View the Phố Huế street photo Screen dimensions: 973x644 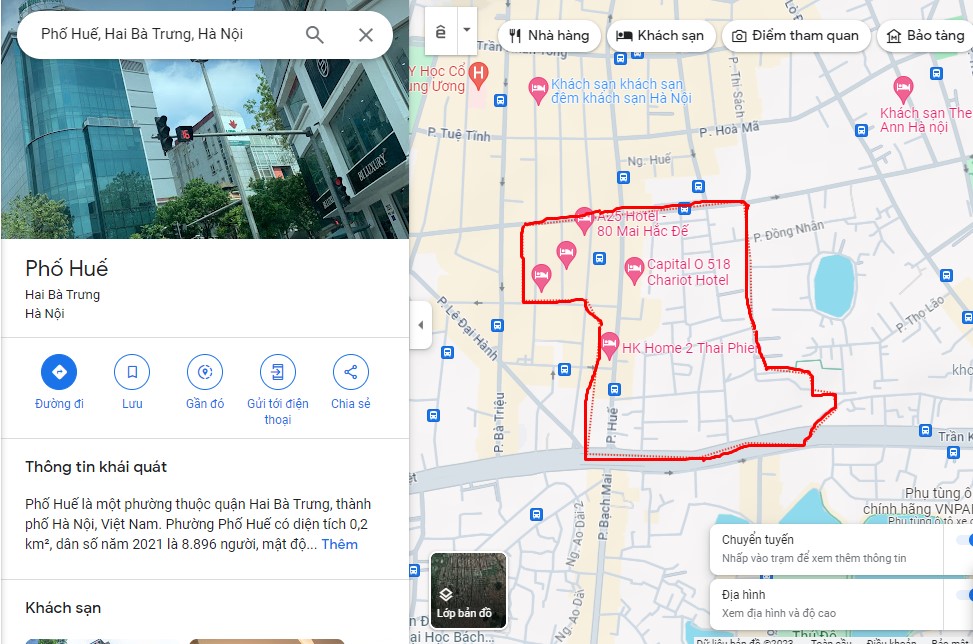[204, 120]
